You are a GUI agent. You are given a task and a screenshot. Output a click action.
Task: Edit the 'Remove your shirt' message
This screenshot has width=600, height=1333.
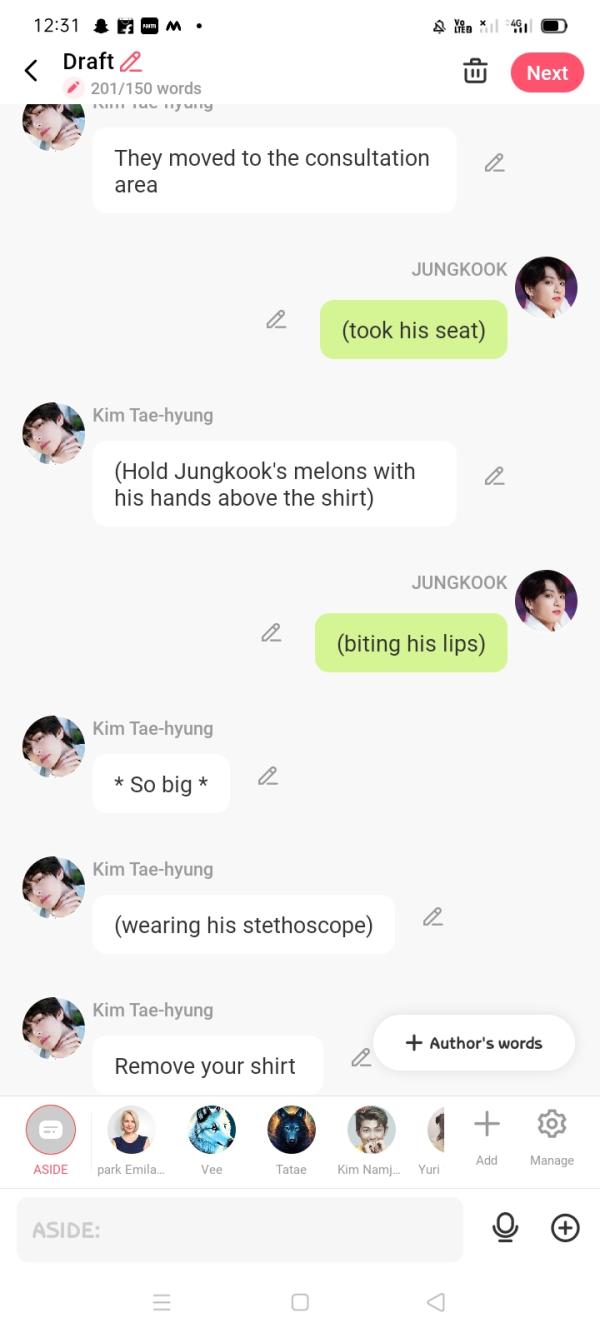coord(361,1058)
